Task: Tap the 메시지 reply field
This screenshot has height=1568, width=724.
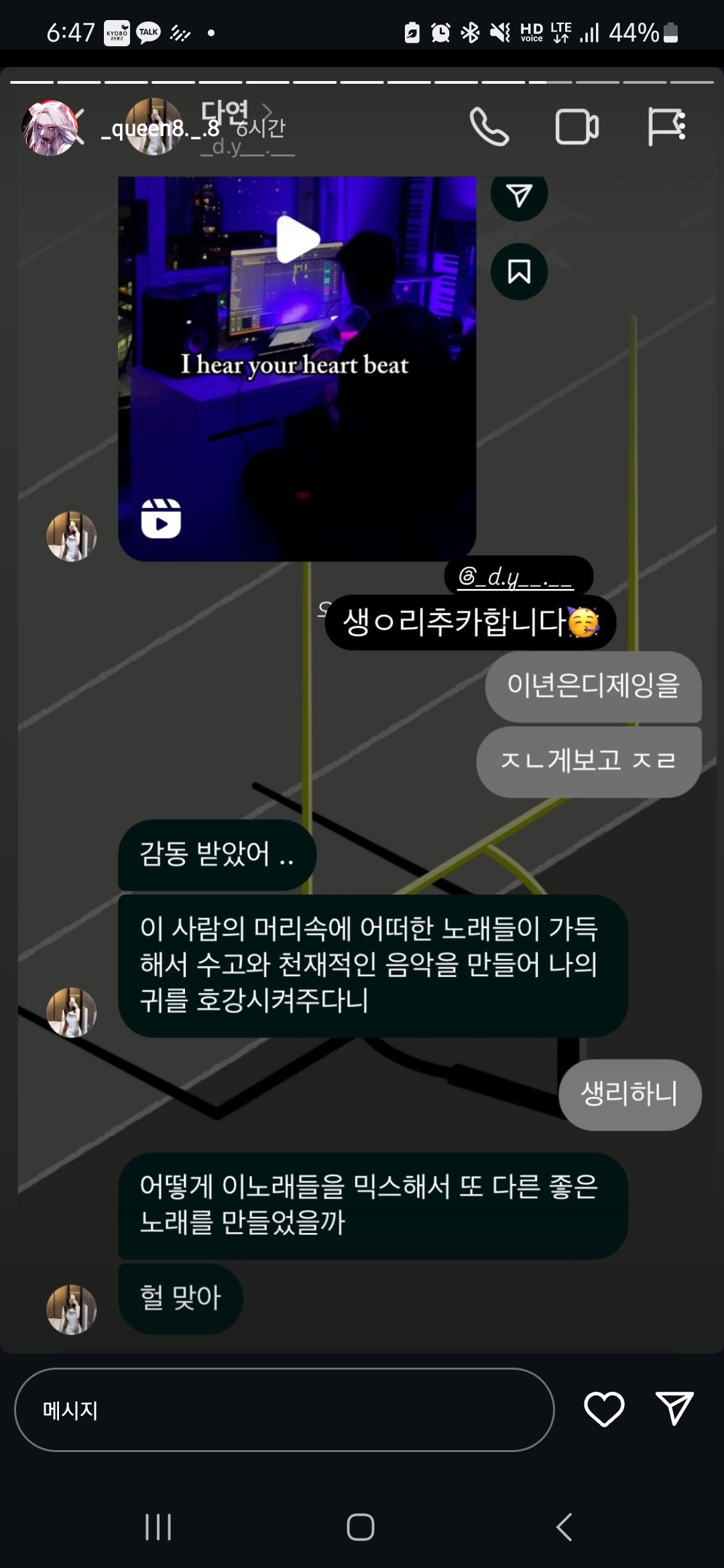Action: click(x=284, y=1410)
